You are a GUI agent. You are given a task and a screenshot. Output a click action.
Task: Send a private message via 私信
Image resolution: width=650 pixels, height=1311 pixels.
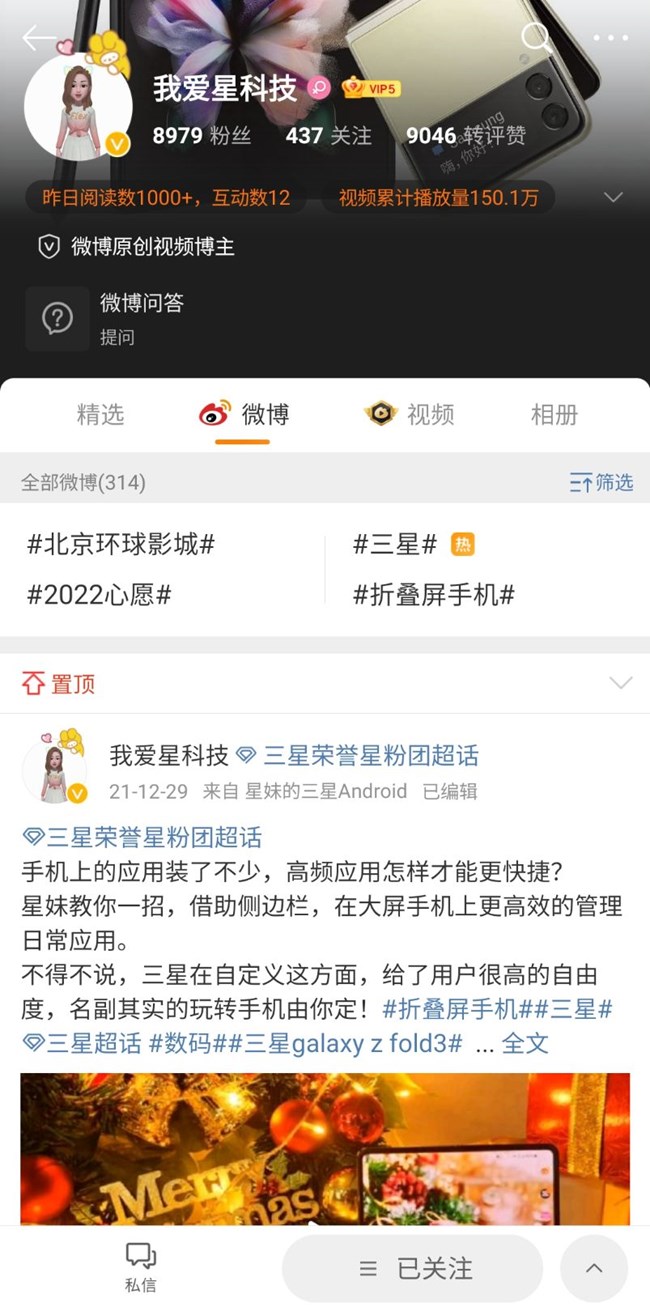tap(141, 1268)
